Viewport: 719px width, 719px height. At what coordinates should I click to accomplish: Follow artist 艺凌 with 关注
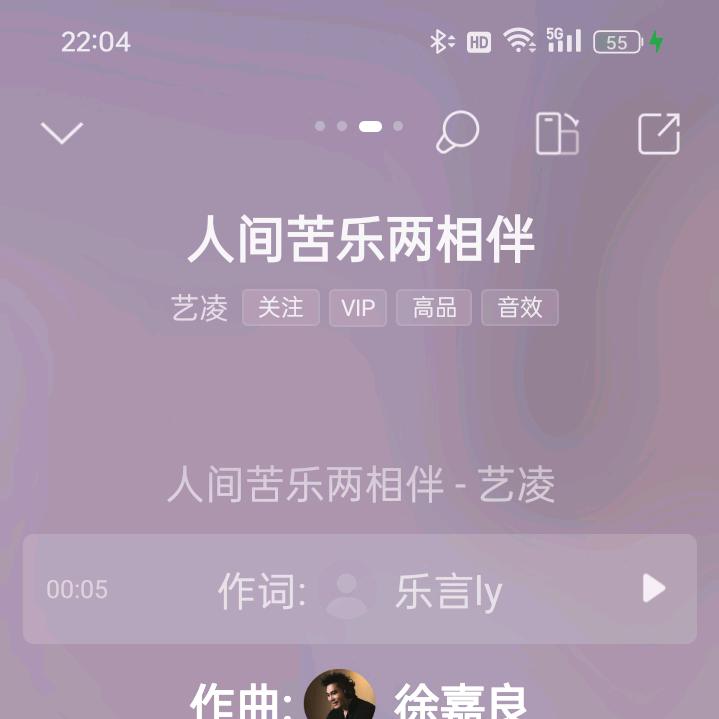click(281, 308)
